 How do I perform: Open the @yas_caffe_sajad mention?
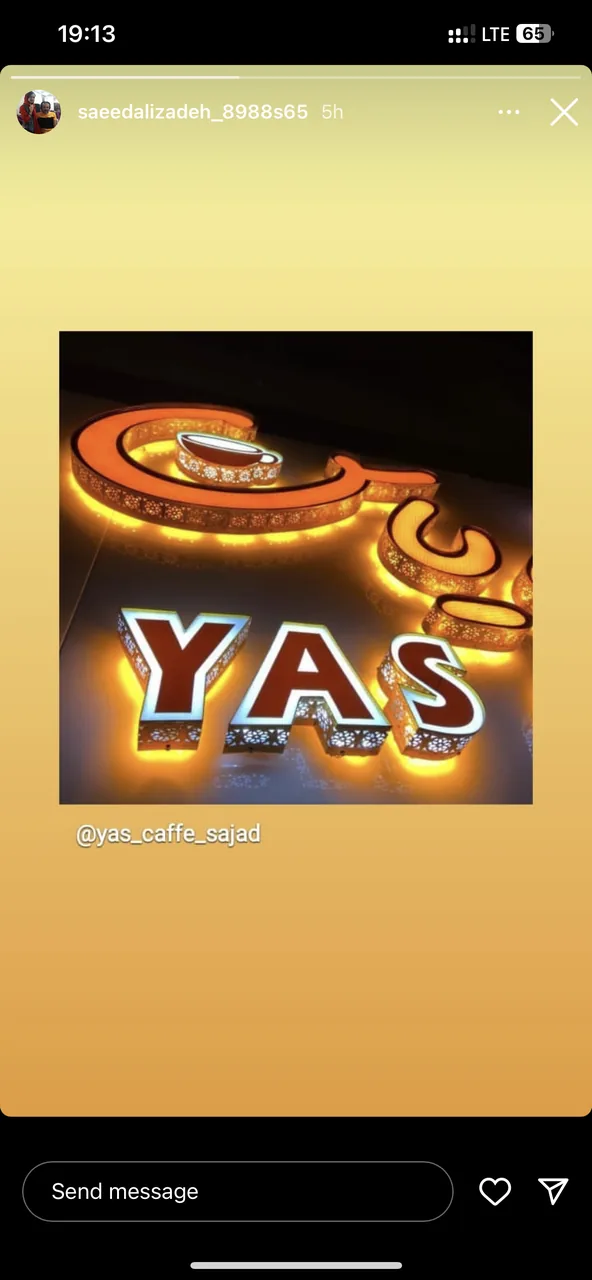(168, 834)
